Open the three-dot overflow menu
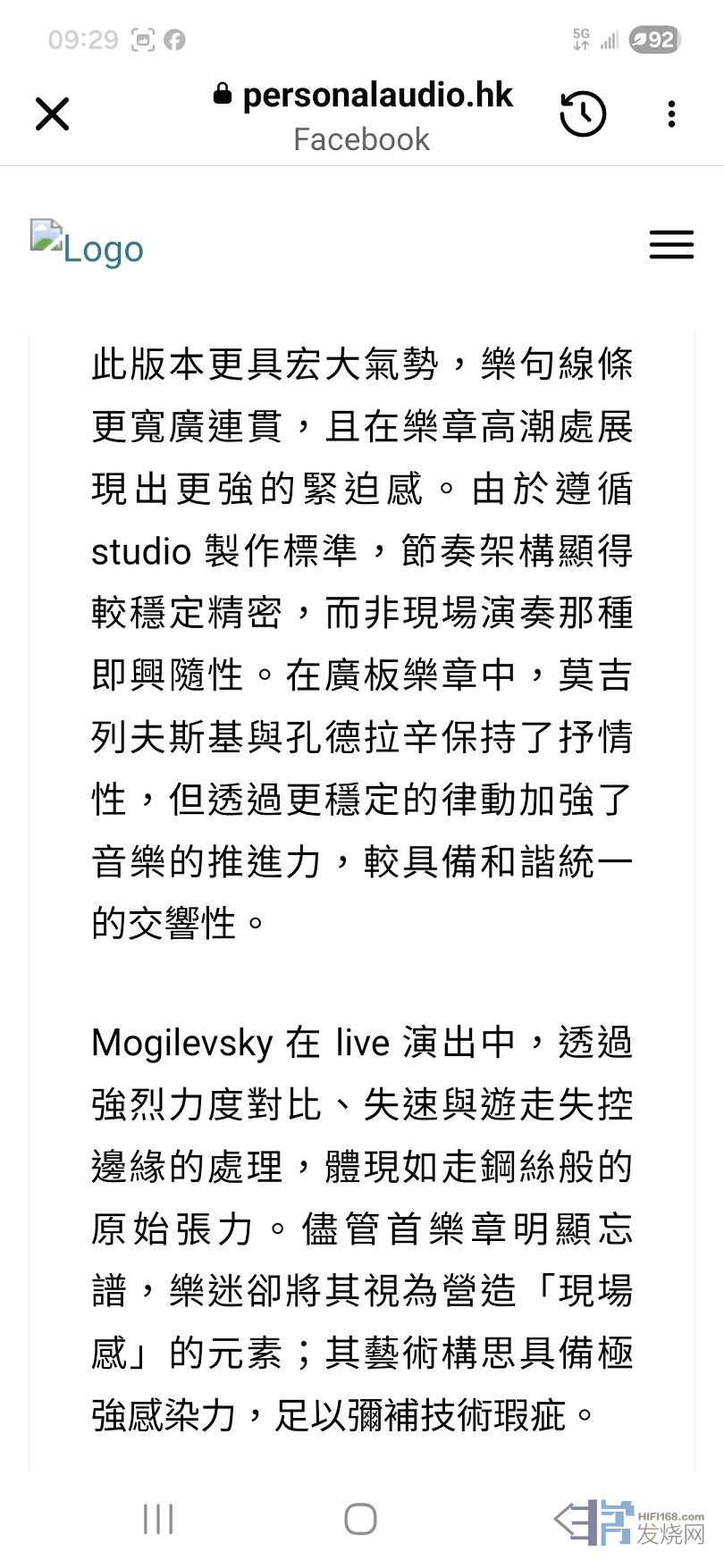Image resolution: width=724 pixels, height=1568 pixels. click(671, 113)
